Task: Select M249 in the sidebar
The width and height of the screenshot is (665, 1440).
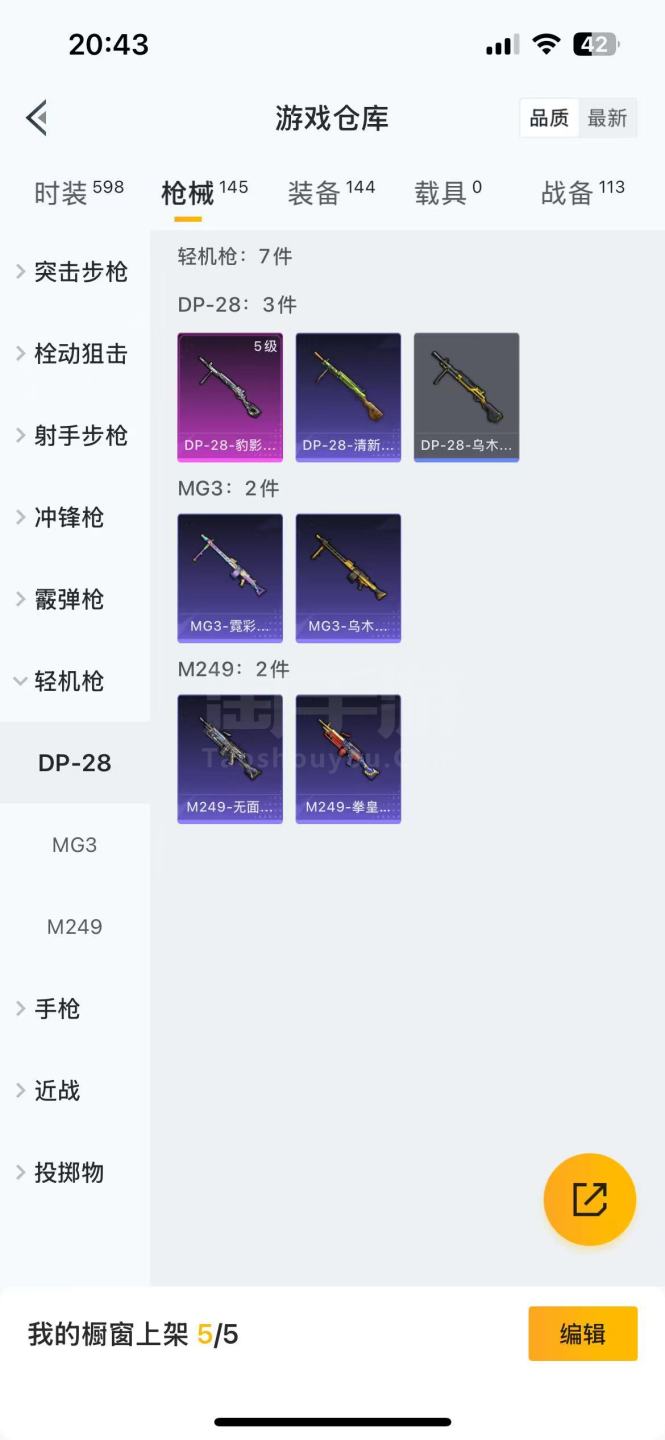Action: (x=74, y=927)
